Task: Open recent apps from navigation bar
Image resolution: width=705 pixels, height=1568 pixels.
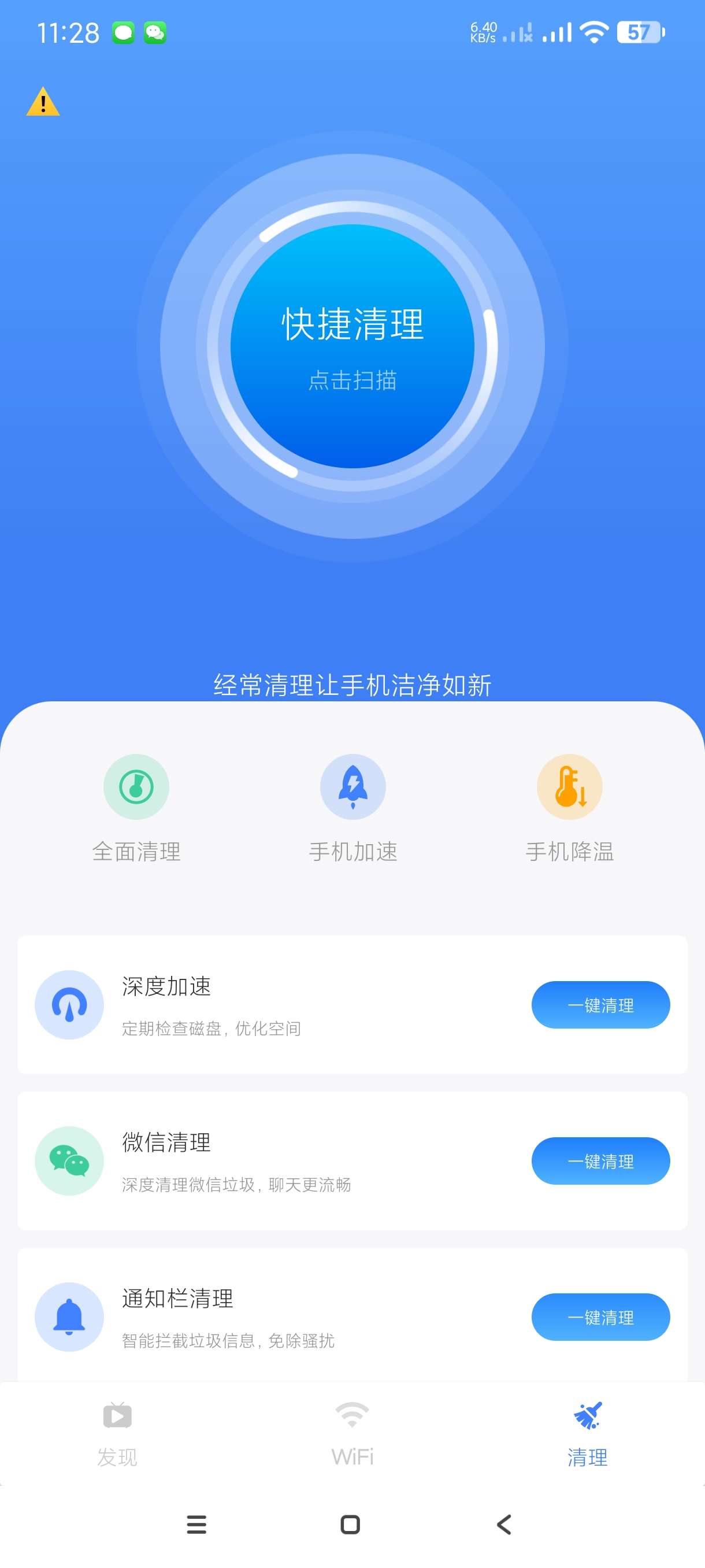Action: tap(196, 1524)
